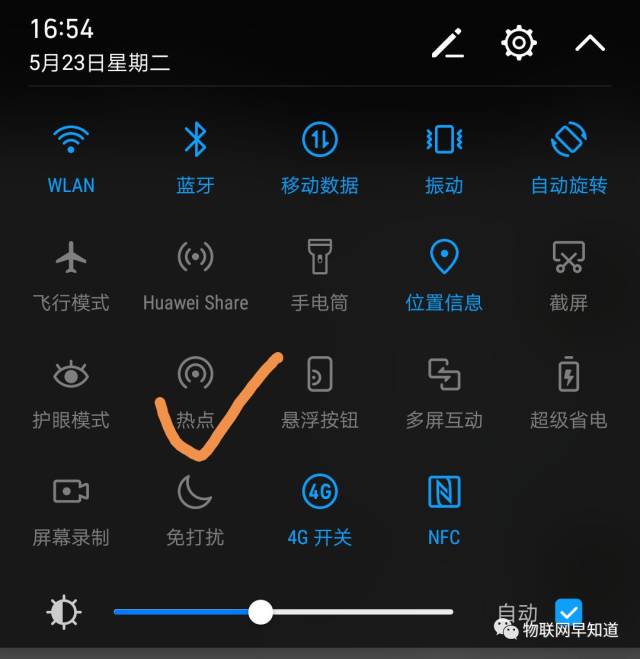Screen dimensions: 640x659
Task: Disable 自动旋转 auto-rotate
Action: pyautogui.click(x=568, y=141)
